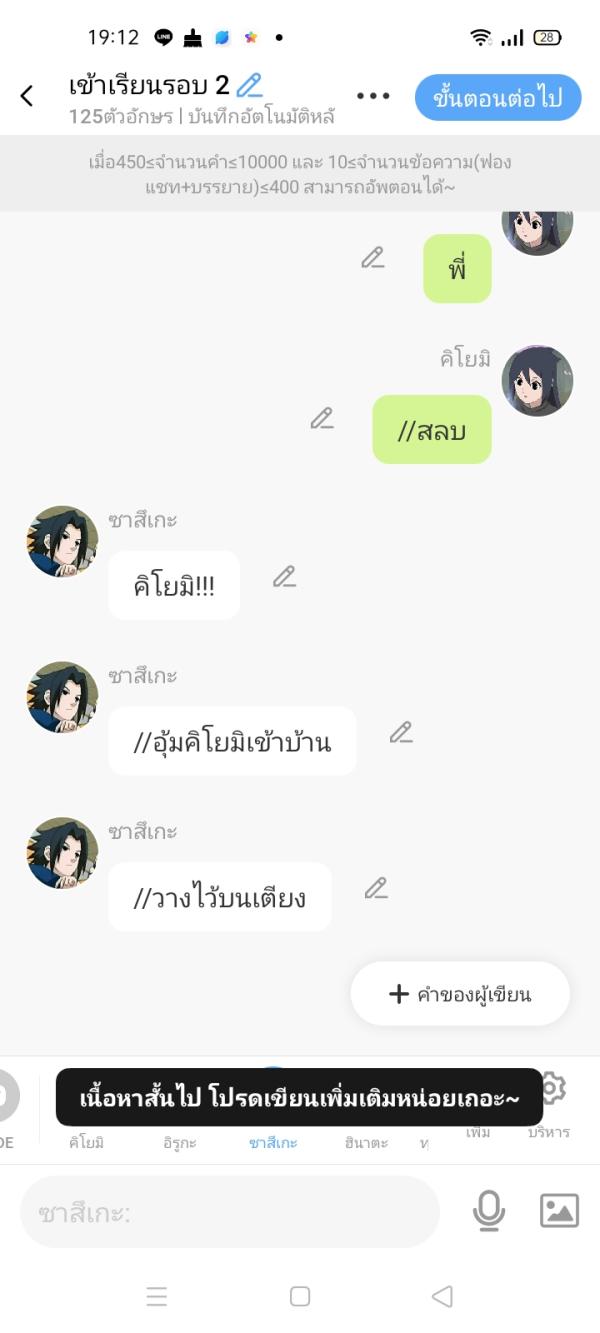Select the อิรุกะ character
600x1333 pixels.
180,1142
